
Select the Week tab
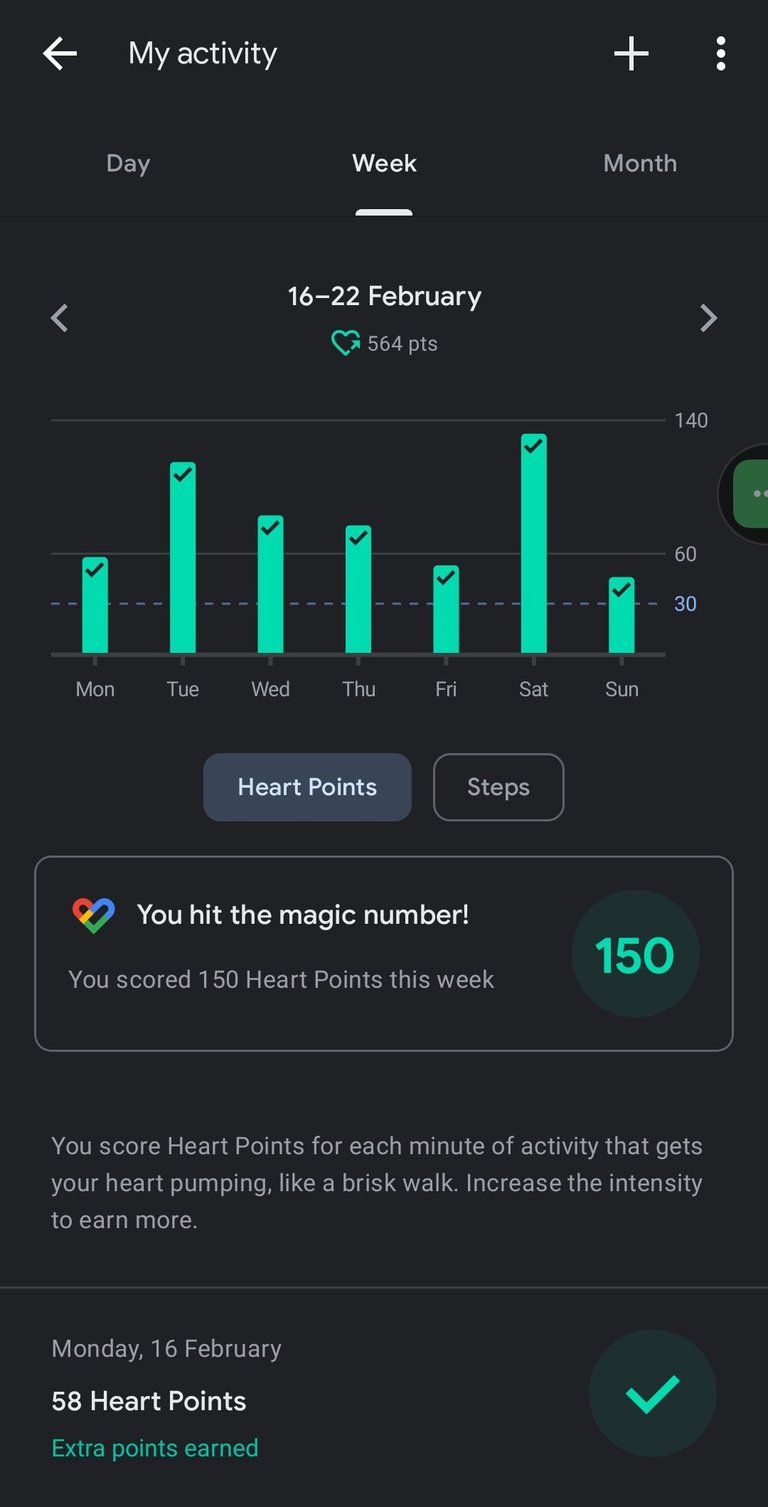(x=384, y=164)
